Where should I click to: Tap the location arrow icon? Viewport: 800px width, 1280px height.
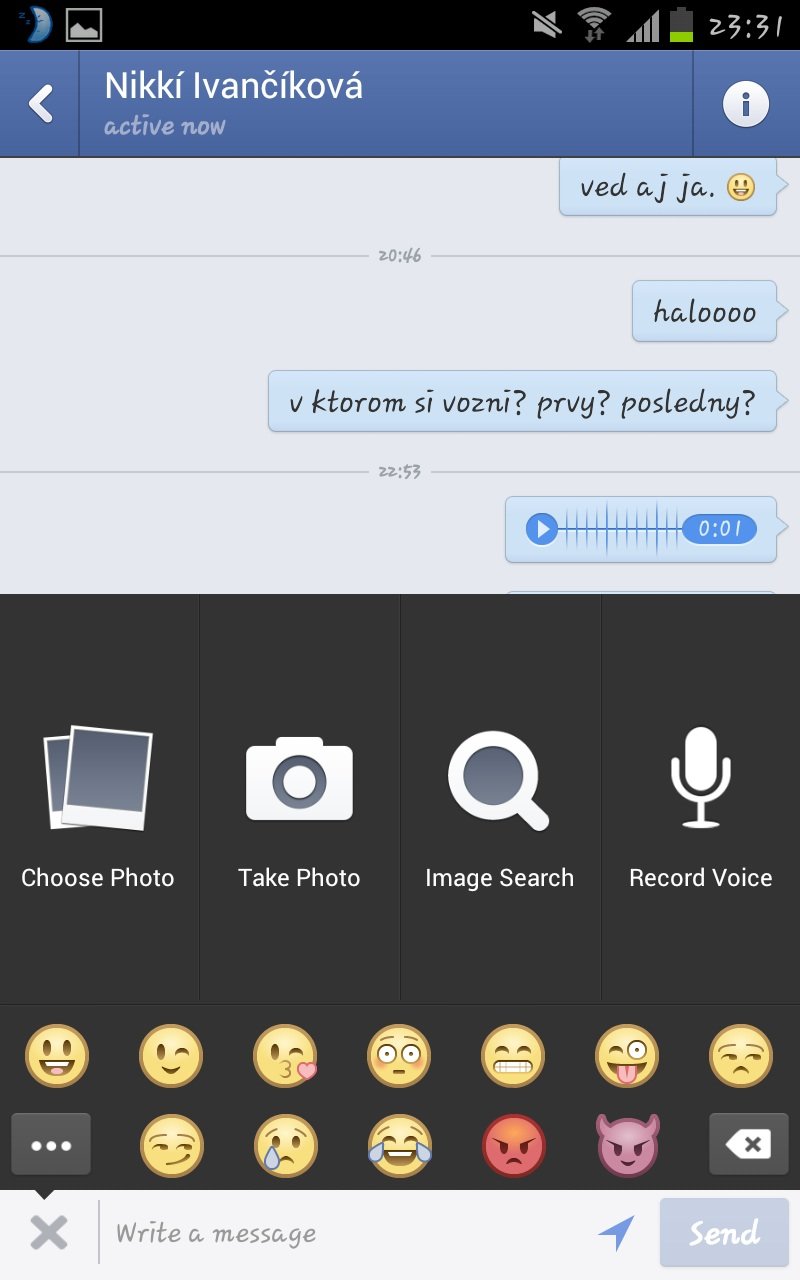tap(617, 1233)
